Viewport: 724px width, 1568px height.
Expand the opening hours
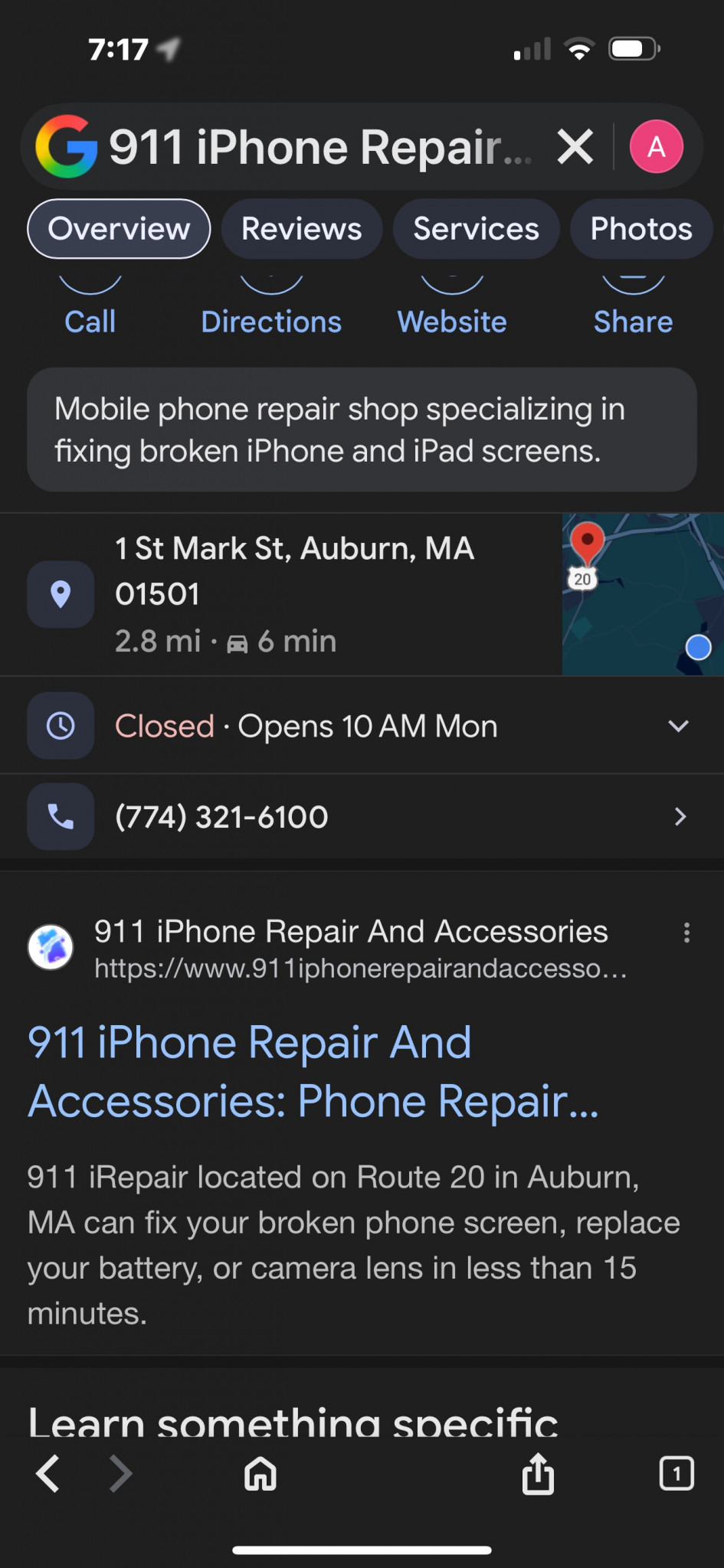(678, 726)
